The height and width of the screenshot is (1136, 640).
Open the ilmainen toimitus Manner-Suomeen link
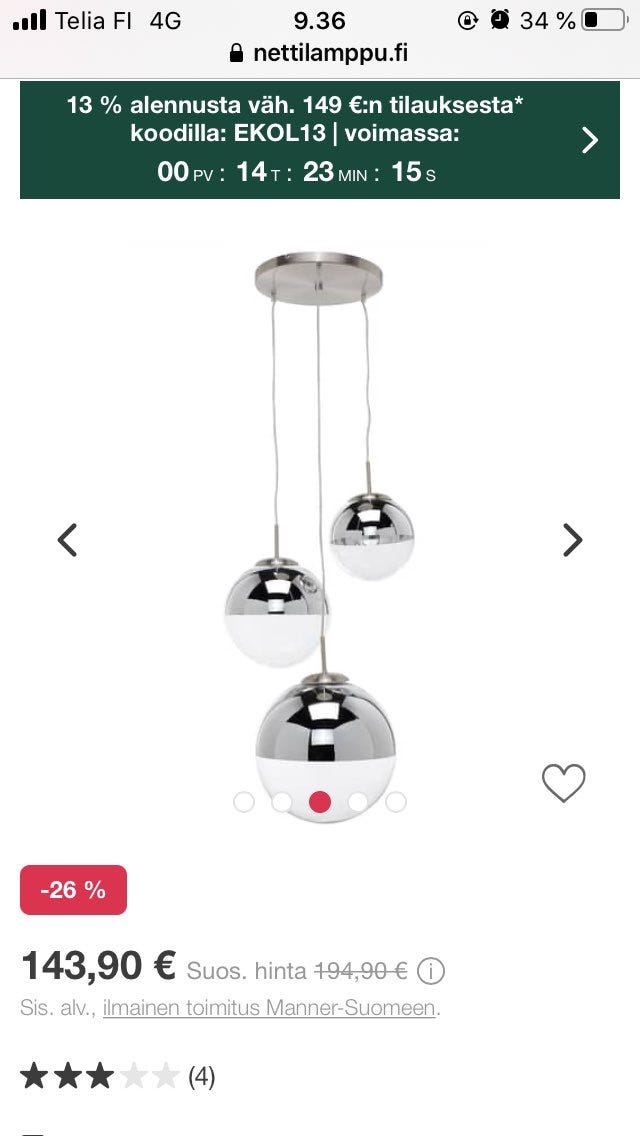(269, 1008)
